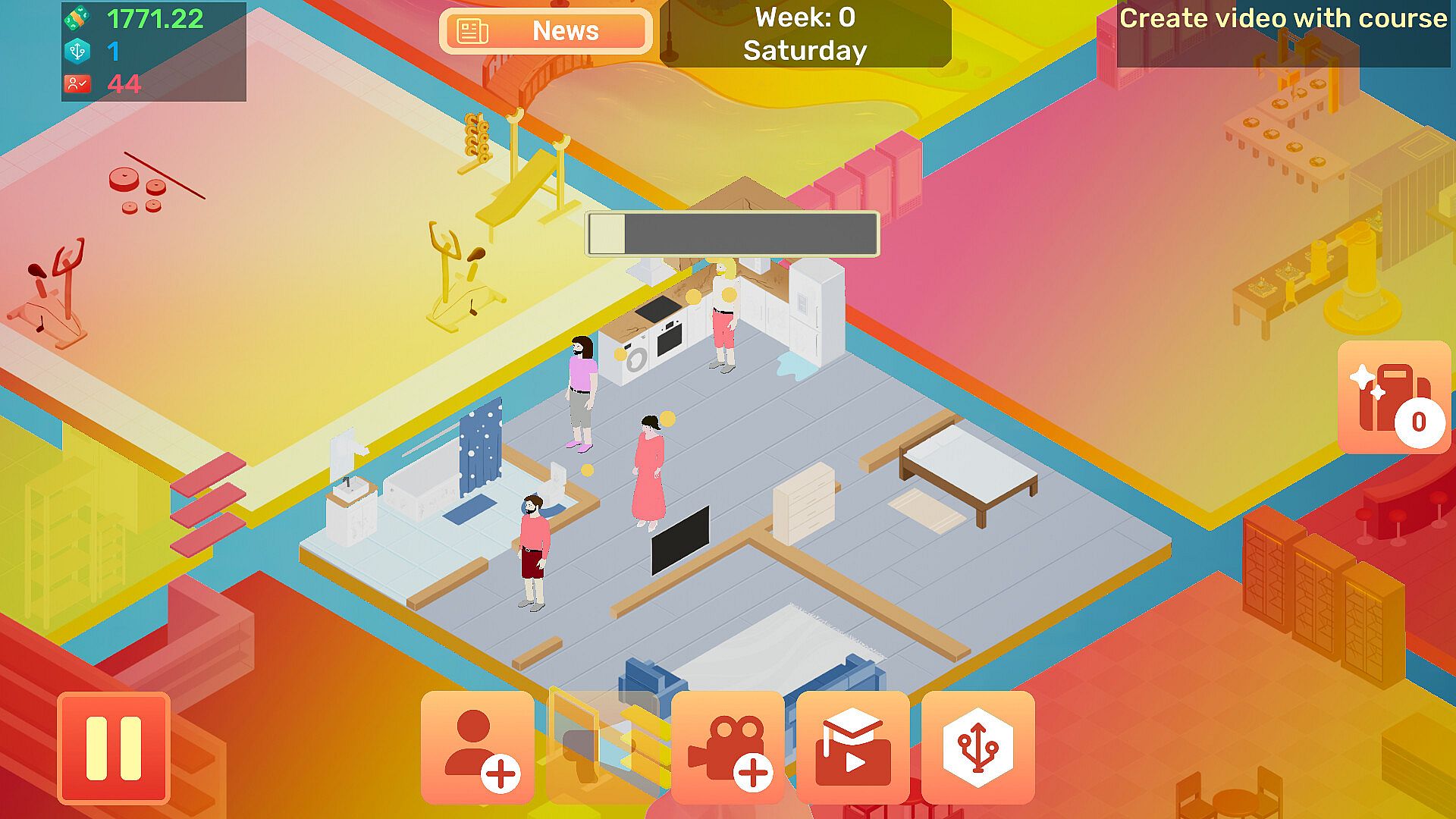Create a new video with camera icon
The width and height of the screenshot is (1456, 819).
click(x=727, y=748)
